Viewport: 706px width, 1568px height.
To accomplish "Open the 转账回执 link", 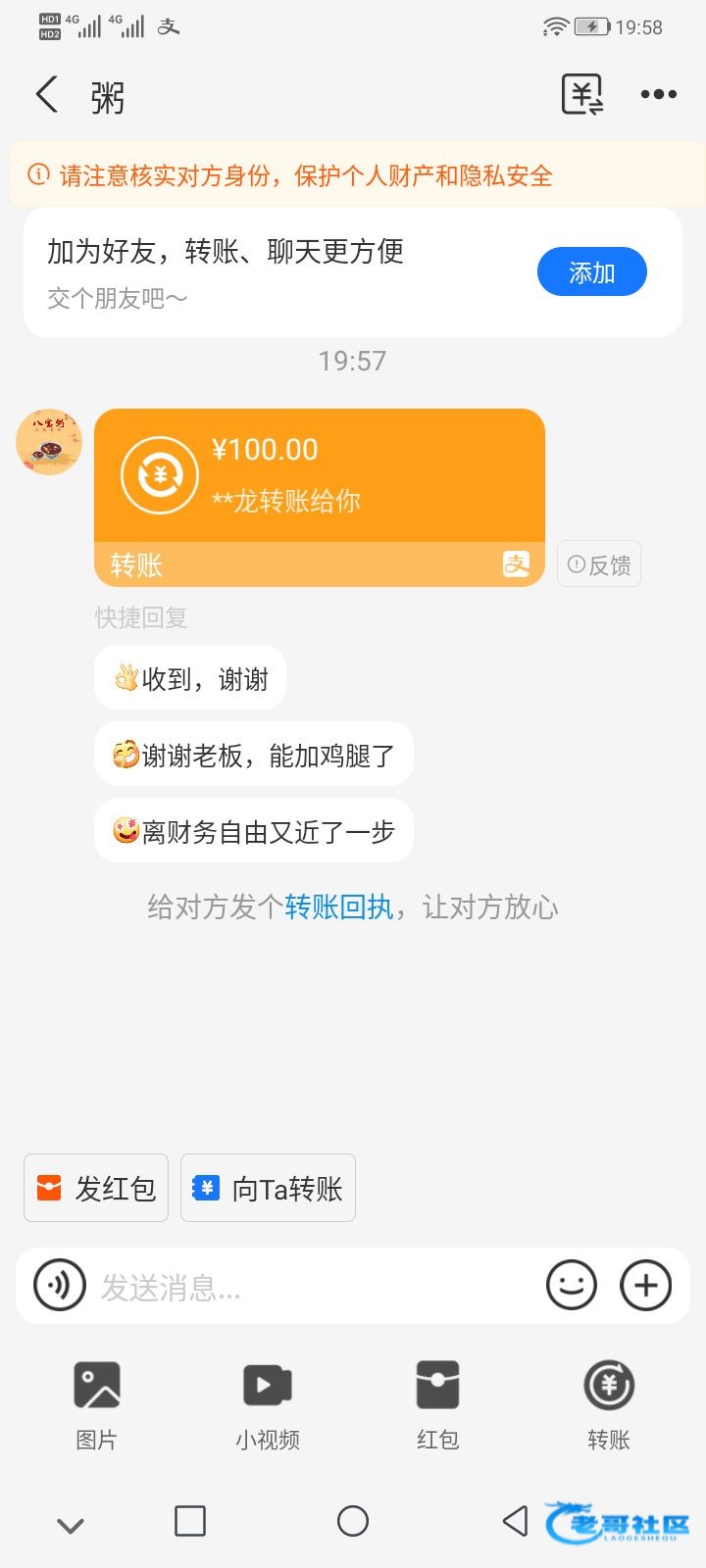I will click(x=338, y=907).
